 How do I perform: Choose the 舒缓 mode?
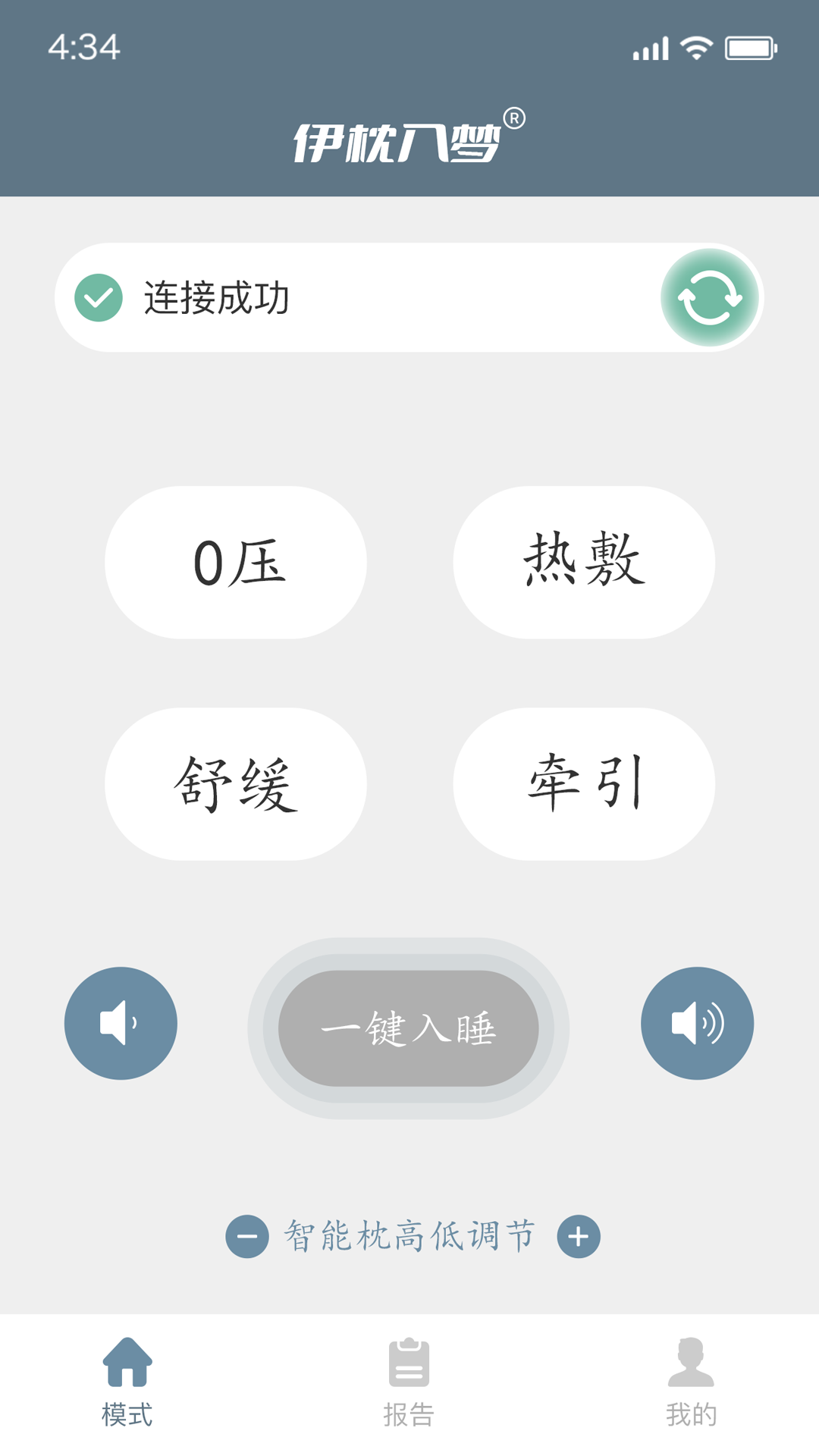(236, 783)
